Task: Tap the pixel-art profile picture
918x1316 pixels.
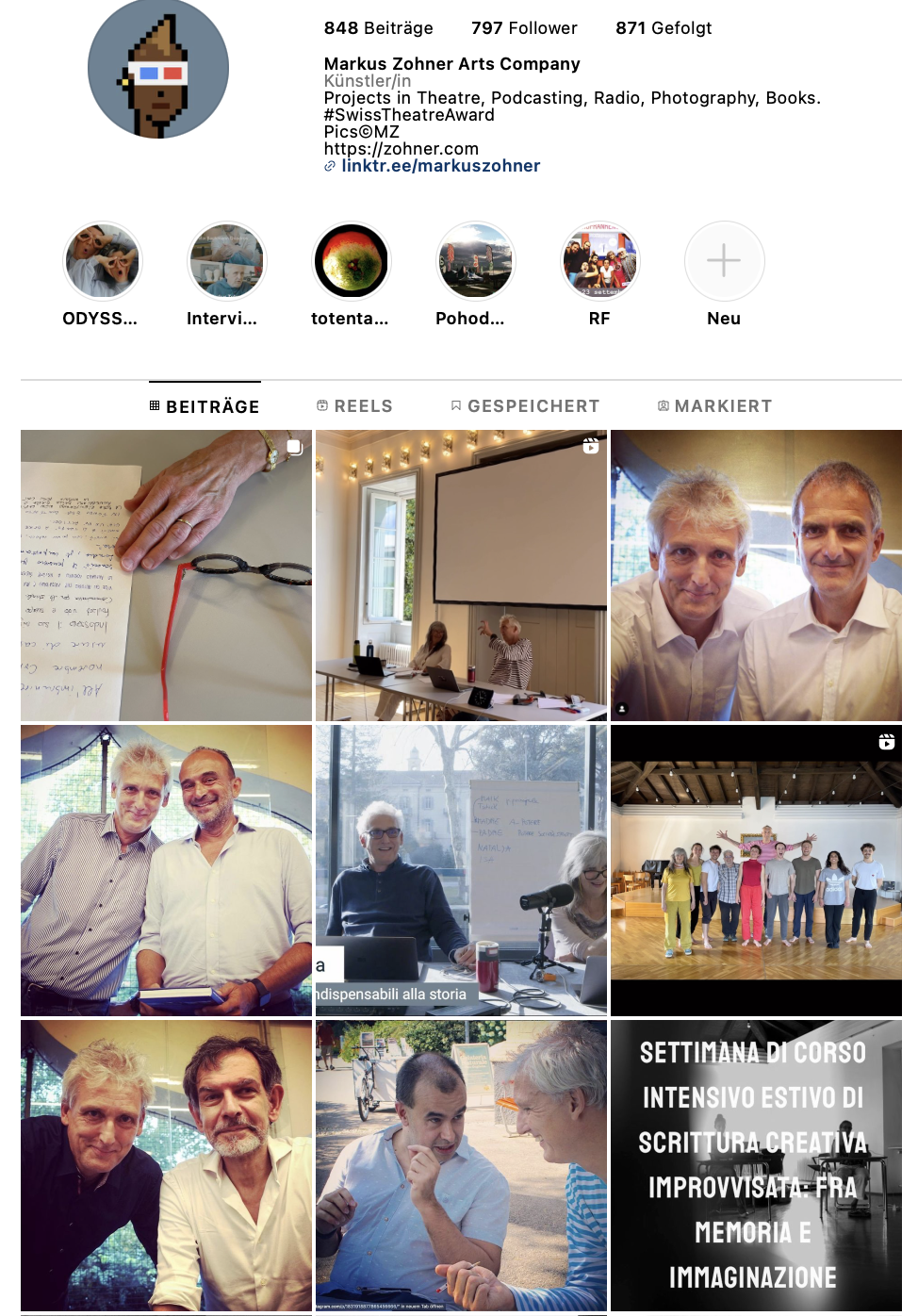Action: coord(158,70)
